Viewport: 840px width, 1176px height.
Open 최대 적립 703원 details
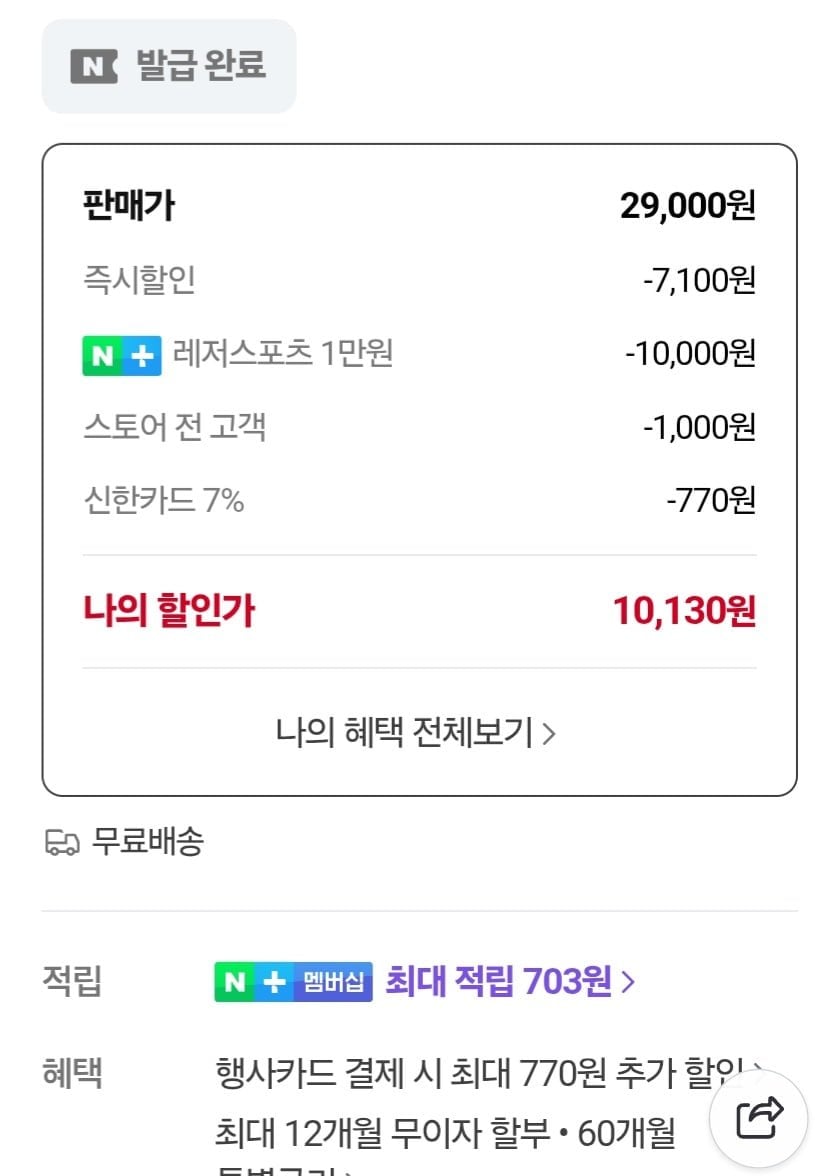pos(508,982)
